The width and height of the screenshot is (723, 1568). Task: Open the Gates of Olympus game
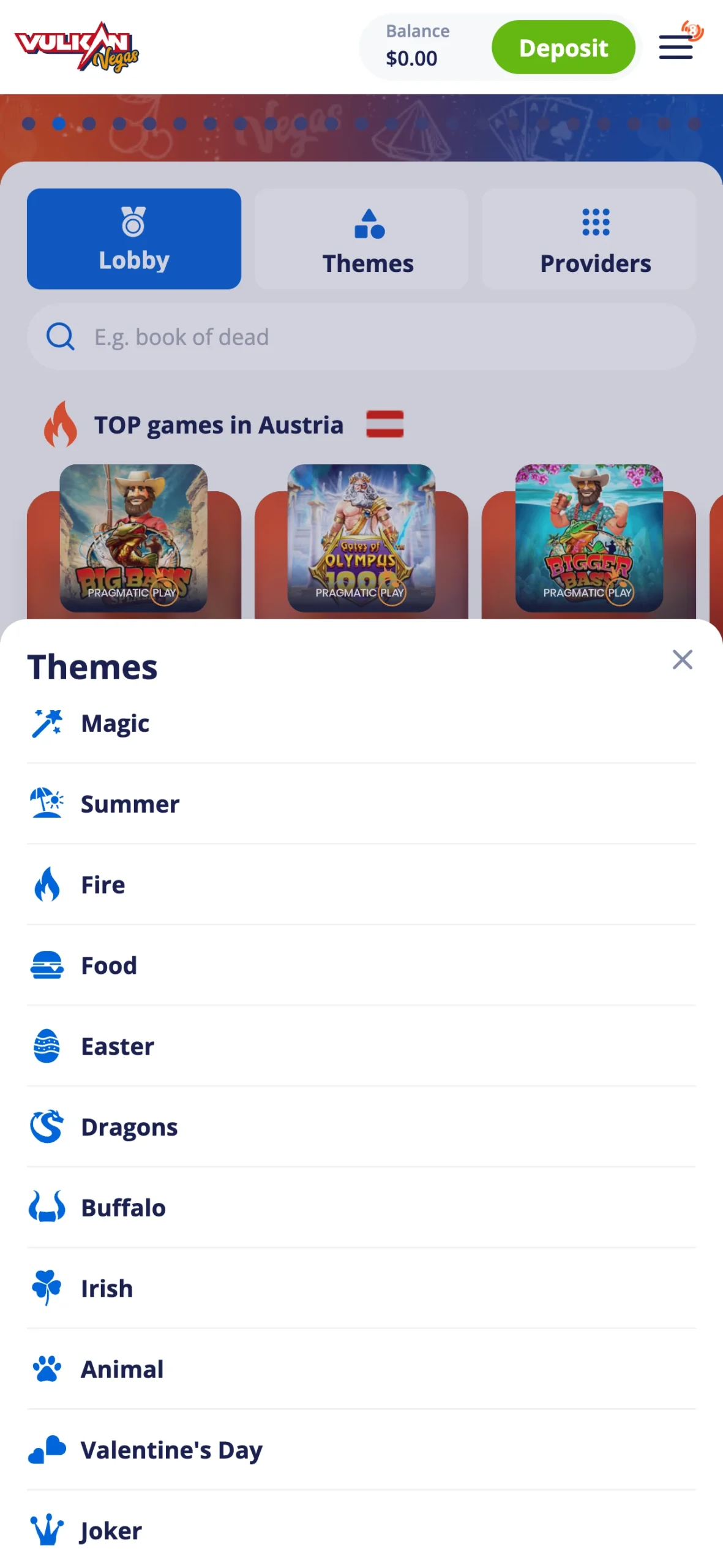click(361, 538)
